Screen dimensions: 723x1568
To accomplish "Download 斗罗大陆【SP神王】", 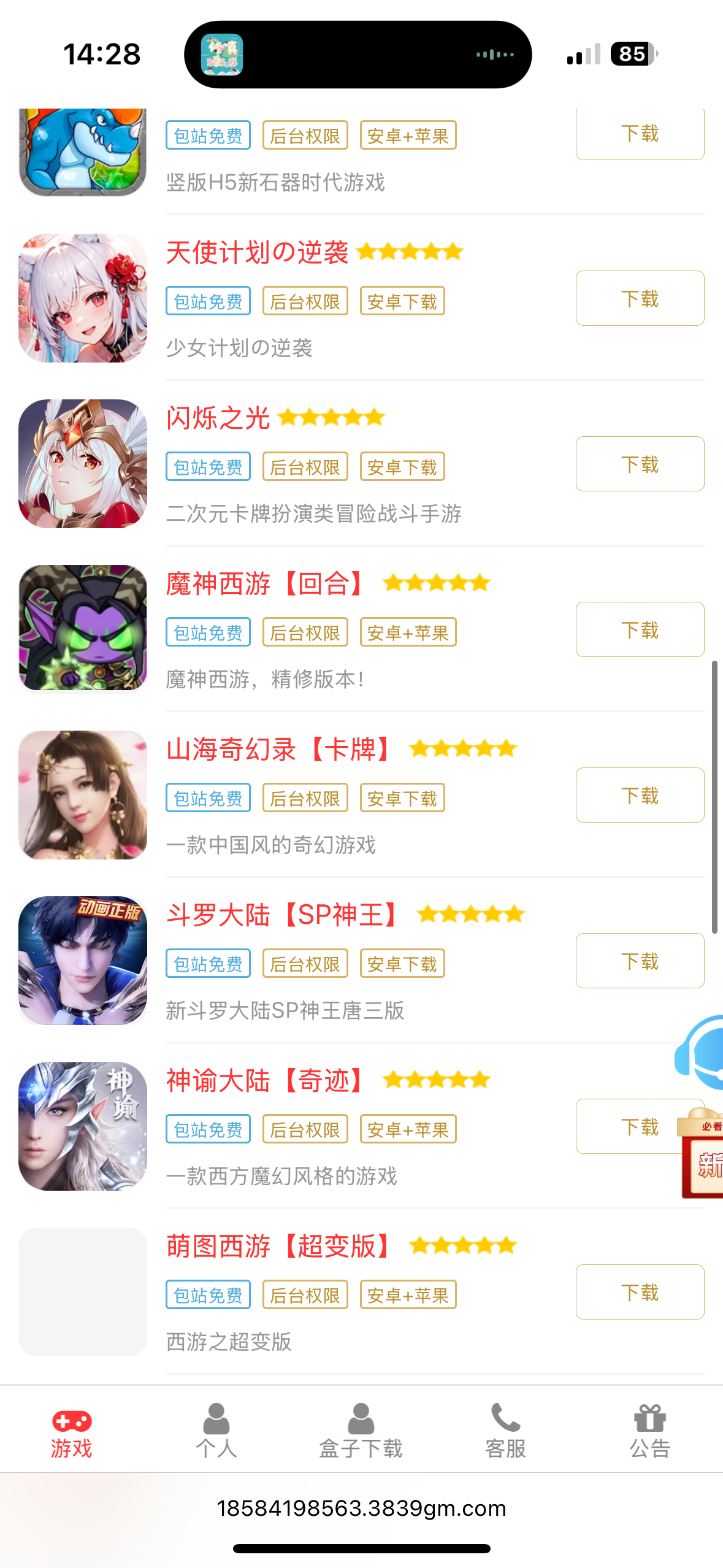I will [639, 961].
